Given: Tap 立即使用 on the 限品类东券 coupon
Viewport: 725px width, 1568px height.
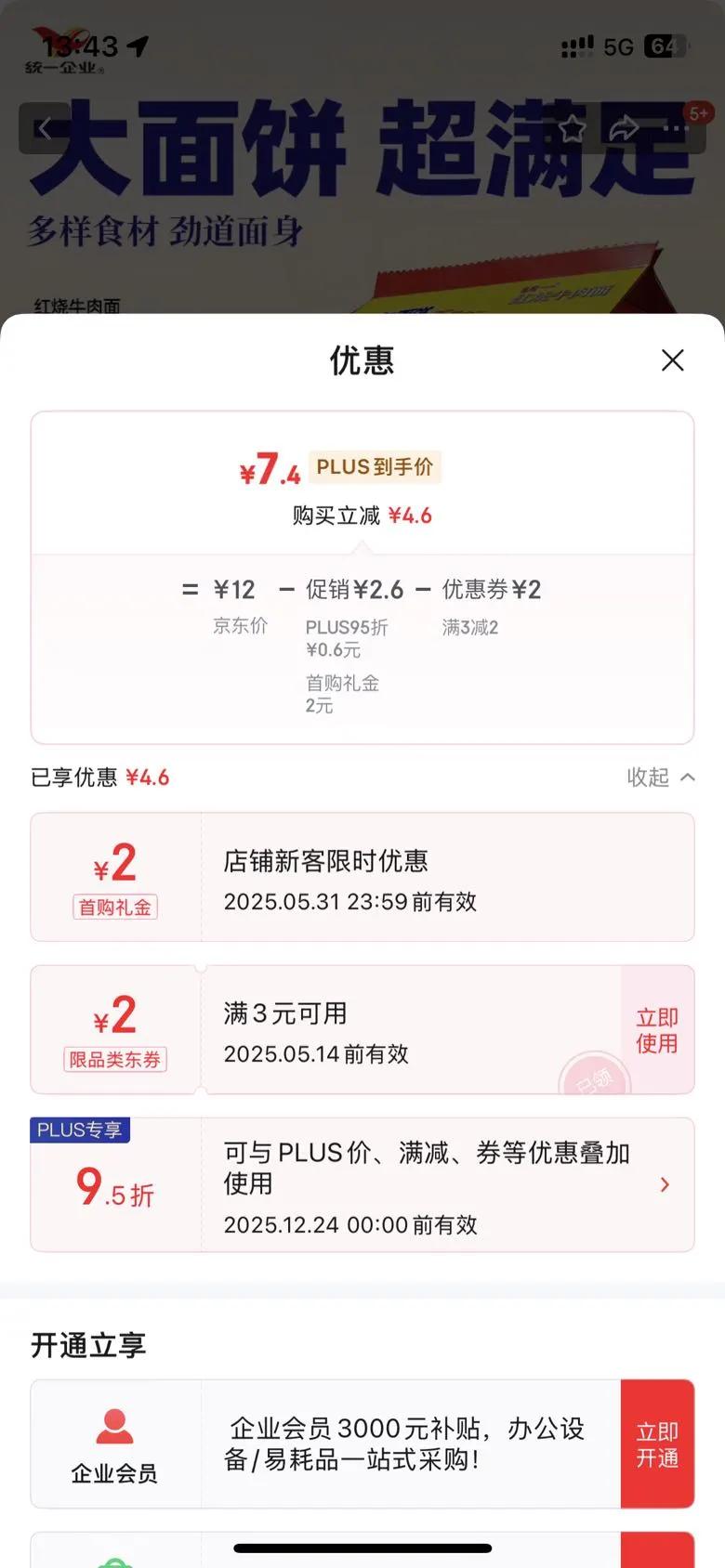Looking at the screenshot, I should 657,1030.
